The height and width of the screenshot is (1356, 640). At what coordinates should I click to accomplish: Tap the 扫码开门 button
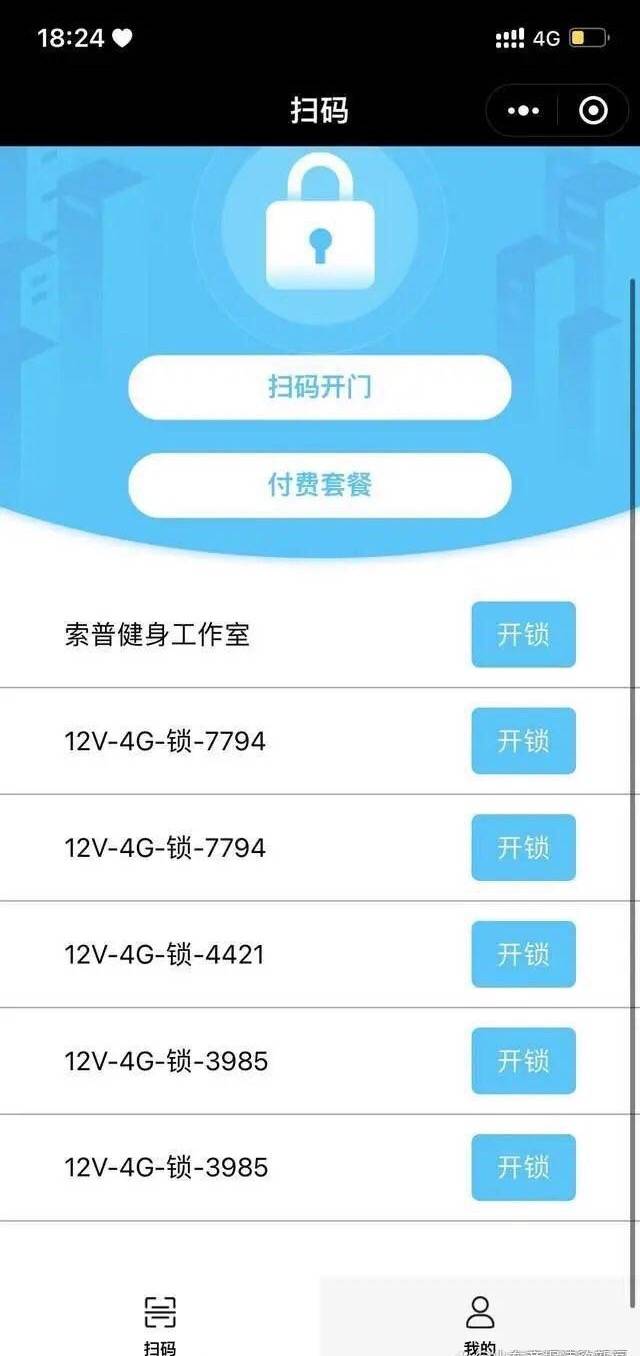(x=320, y=387)
